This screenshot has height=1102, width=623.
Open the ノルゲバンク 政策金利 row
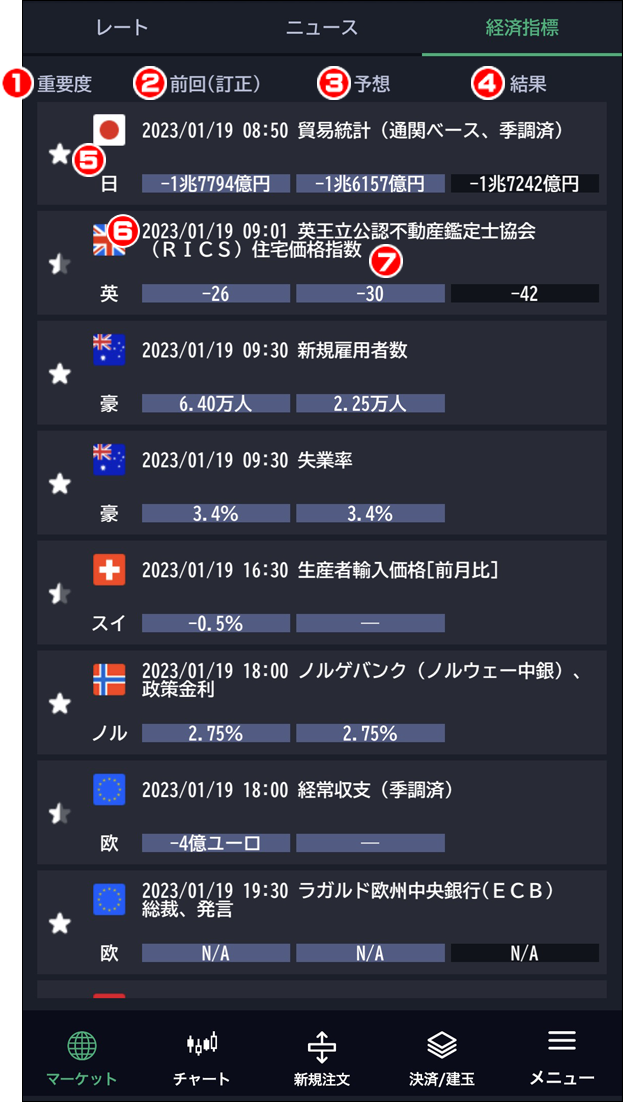pos(321,702)
